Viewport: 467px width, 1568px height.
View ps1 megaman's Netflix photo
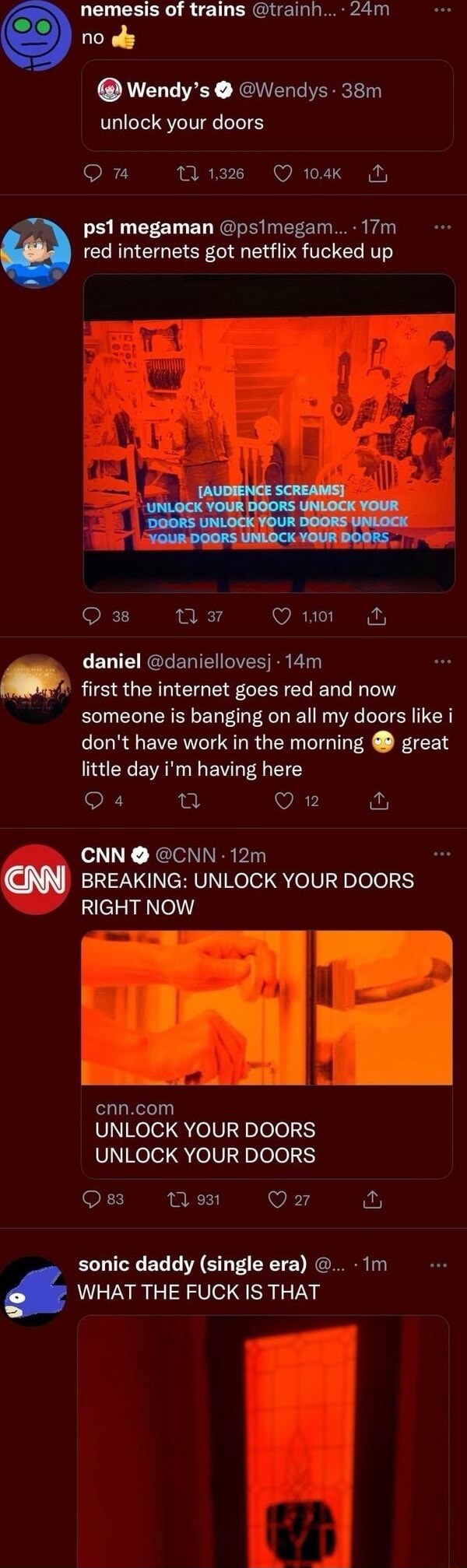point(269,432)
